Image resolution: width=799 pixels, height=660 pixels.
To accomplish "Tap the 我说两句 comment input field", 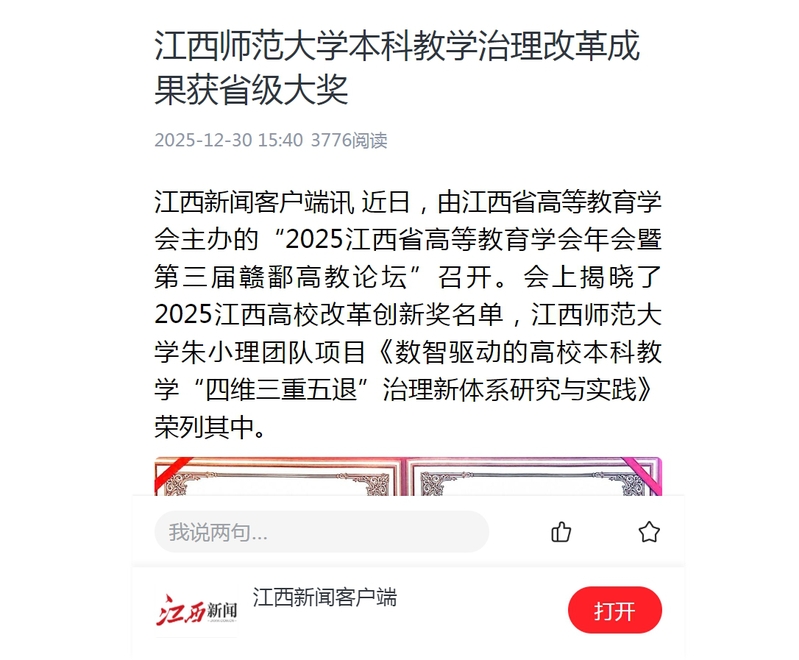I will point(320,532).
